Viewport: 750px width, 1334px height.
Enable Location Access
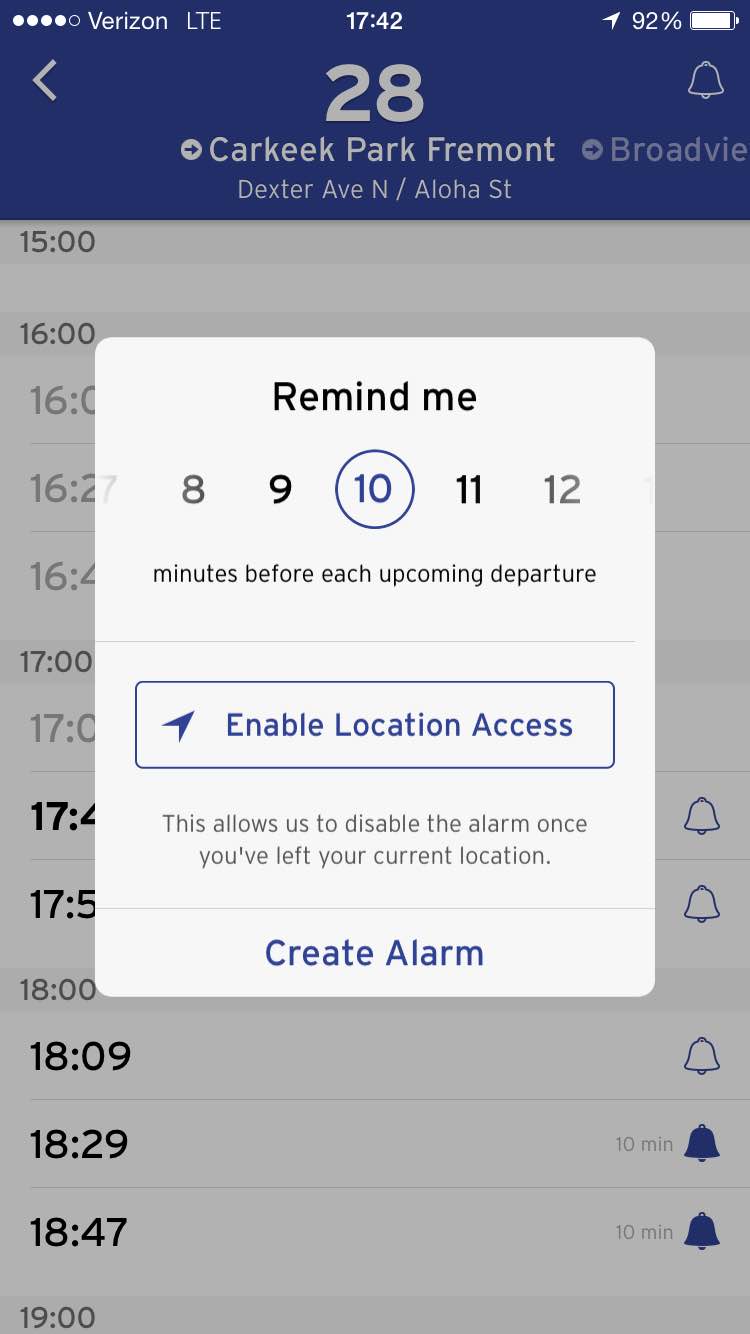coord(374,725)
